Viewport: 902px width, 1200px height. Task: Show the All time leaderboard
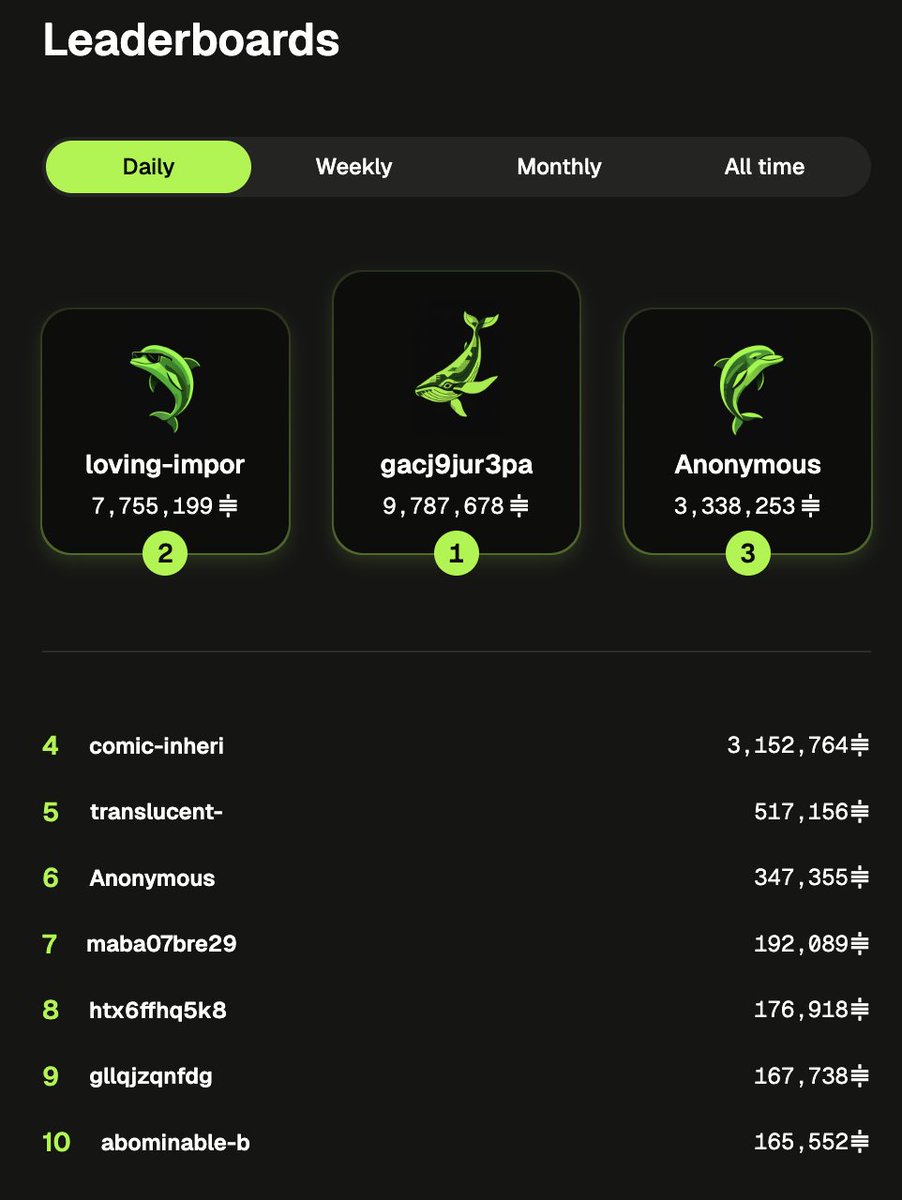click(764, 167)
